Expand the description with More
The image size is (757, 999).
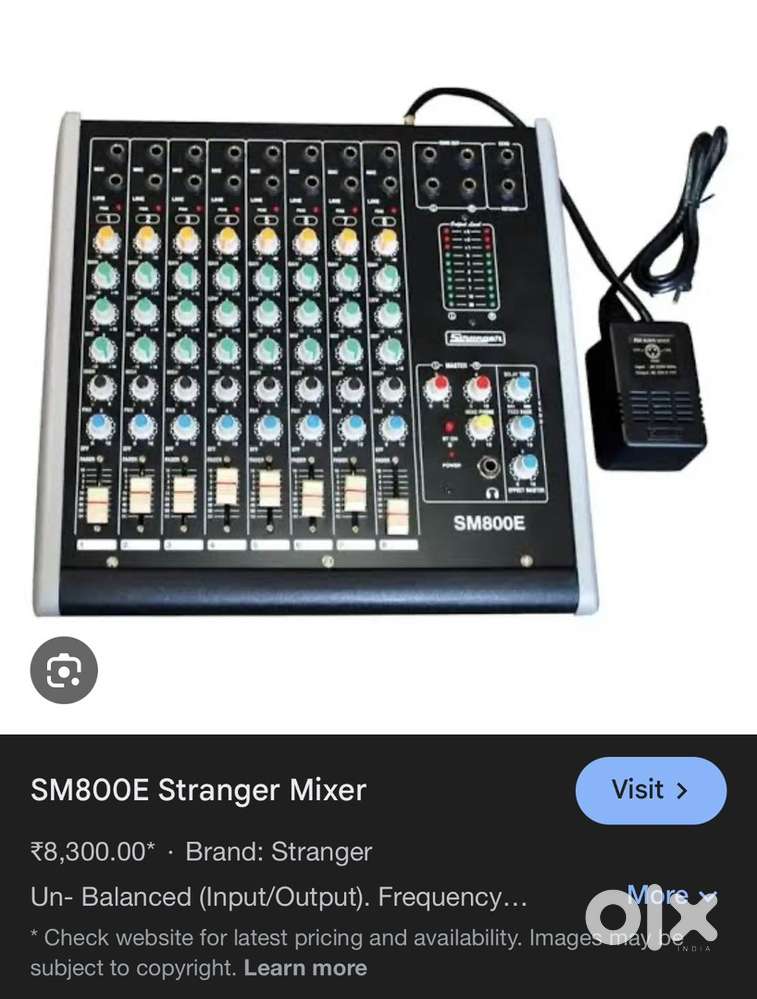[x=671, y=896]
